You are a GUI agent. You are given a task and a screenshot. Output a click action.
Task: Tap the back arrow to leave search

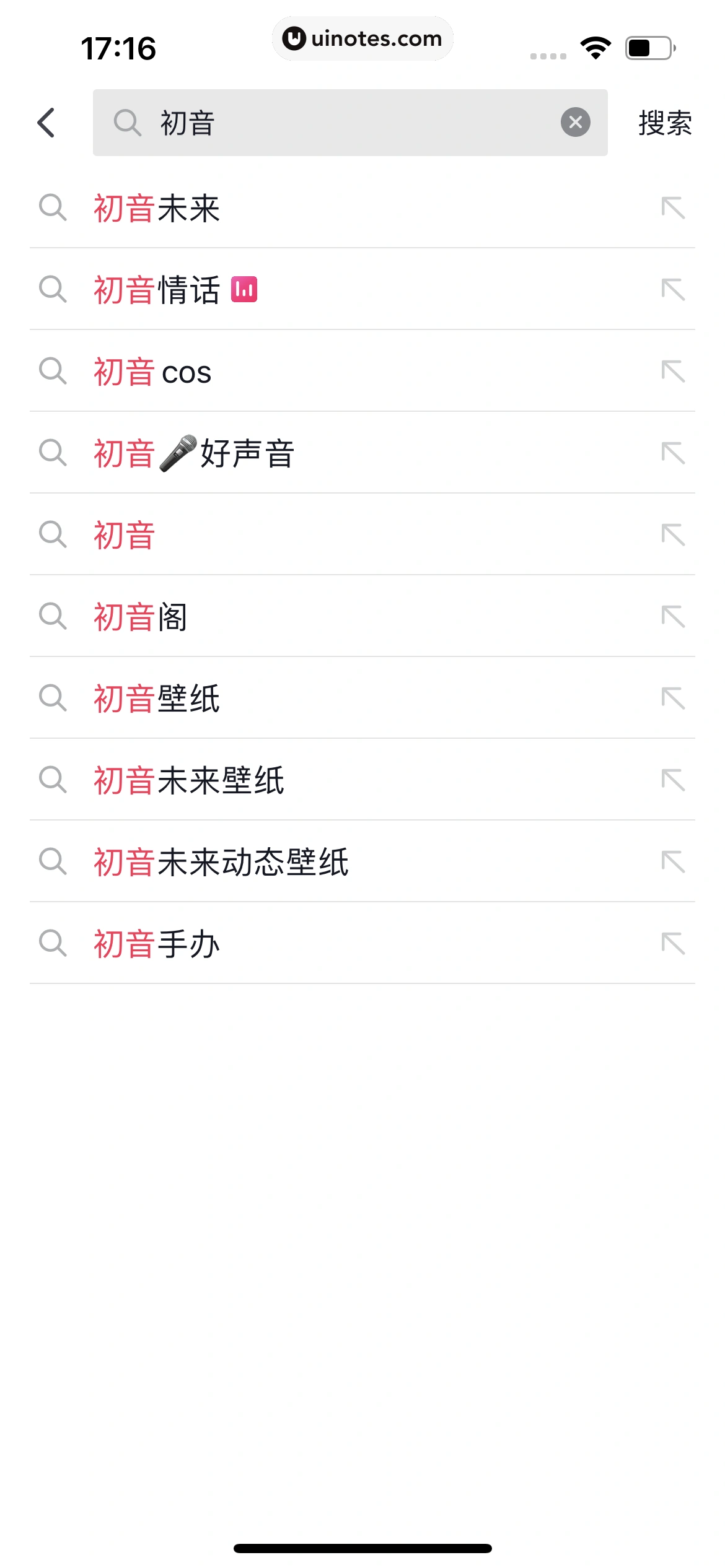click(x=46, y=121)
